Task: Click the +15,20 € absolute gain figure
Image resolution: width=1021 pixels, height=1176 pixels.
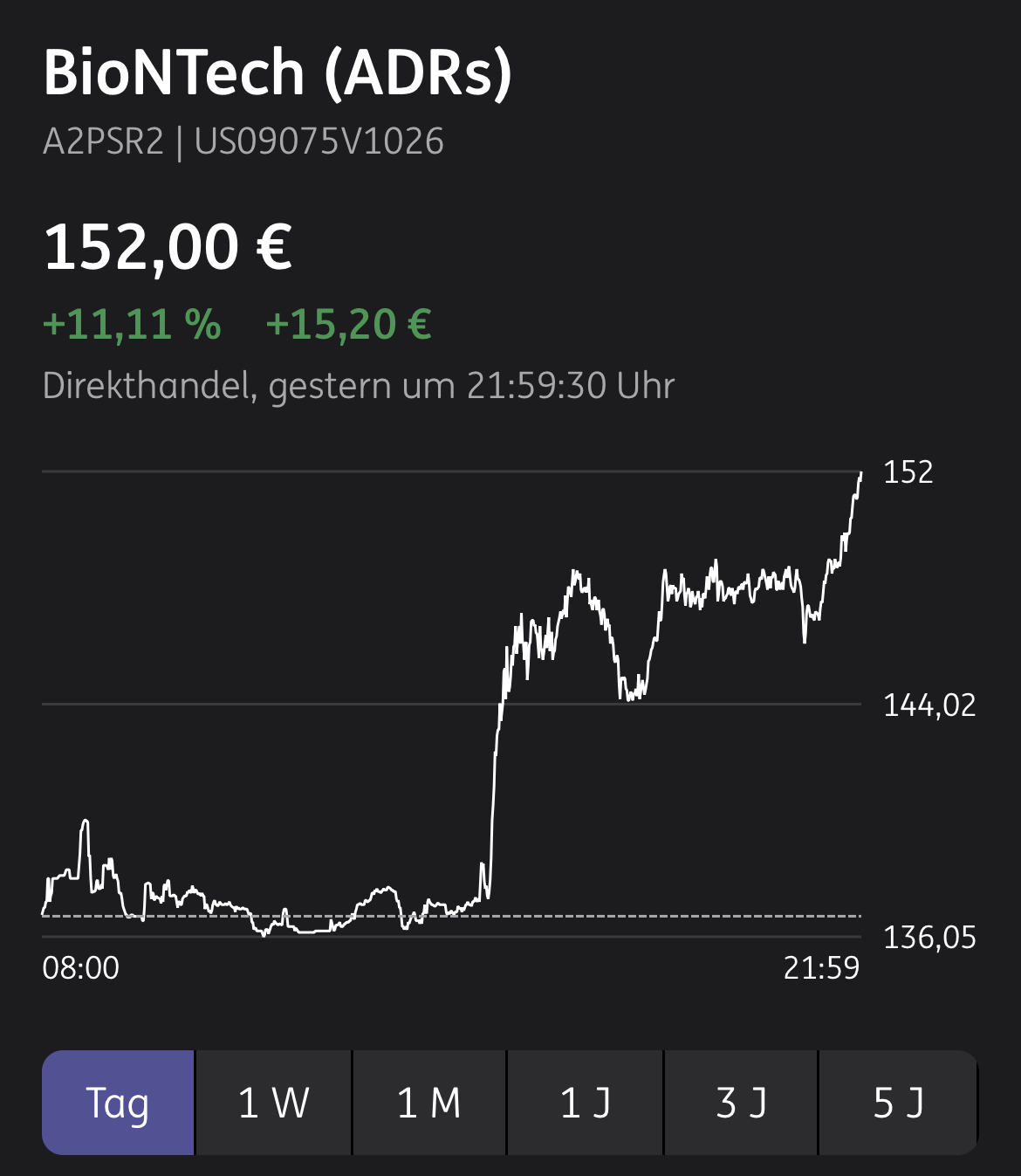Action: pos(347,327)
